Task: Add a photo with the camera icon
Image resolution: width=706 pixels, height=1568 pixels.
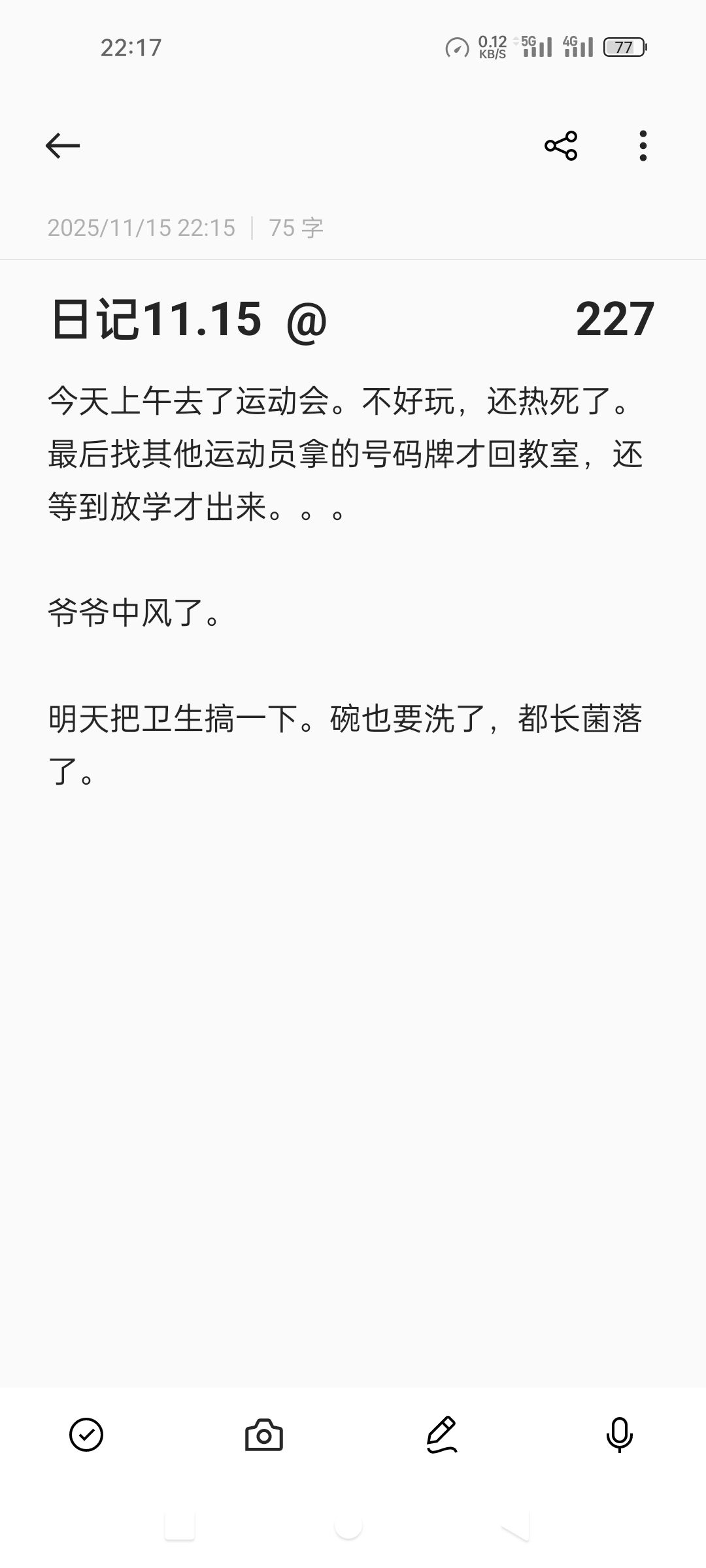Action: [x=264, y=1435]
